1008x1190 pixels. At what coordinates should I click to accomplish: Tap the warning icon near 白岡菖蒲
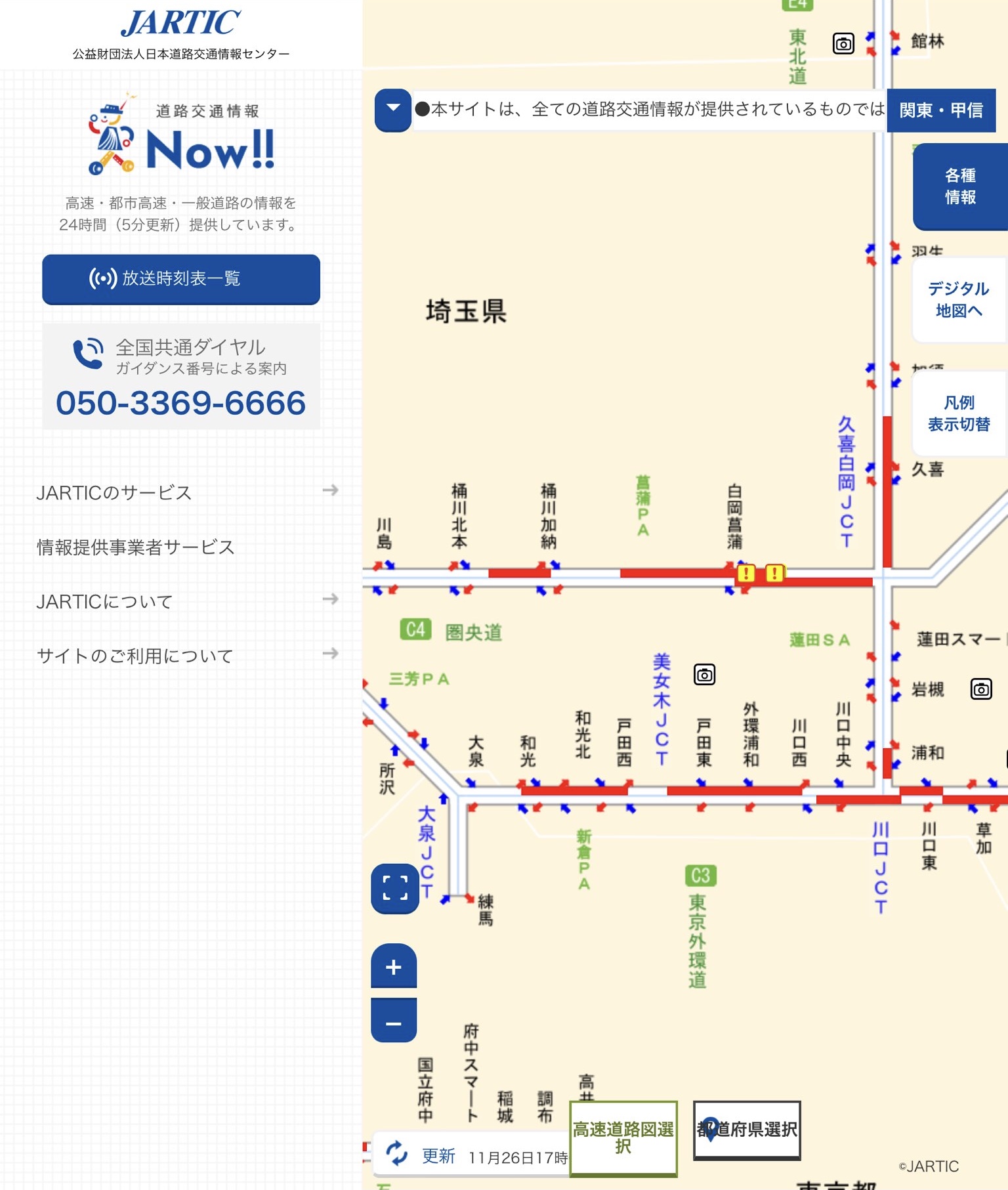tap(745, 574)
